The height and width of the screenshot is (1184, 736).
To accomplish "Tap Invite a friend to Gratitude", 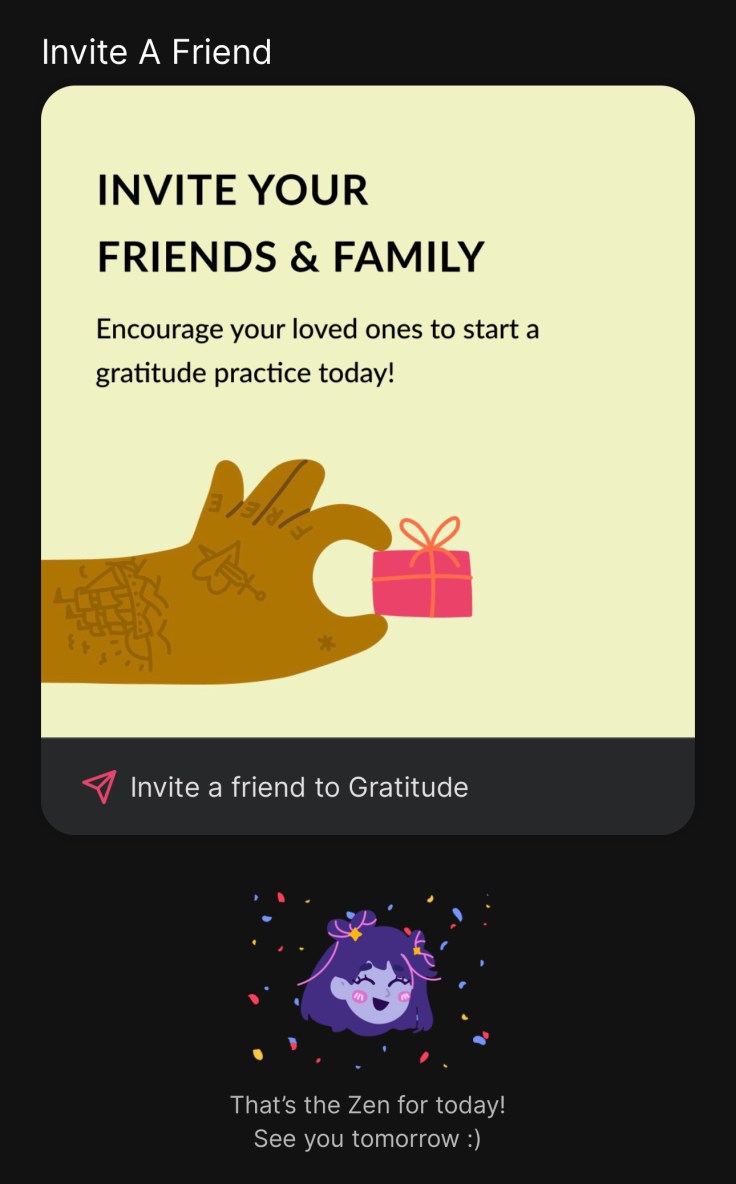I will click(298, 787).
